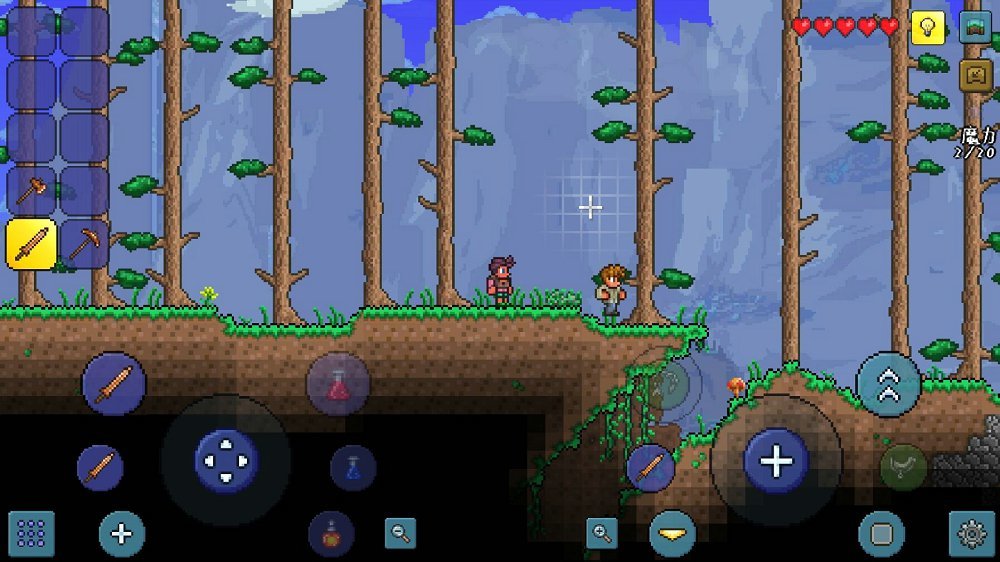Tap the square button beside settings
The image size is (1000, 562).
pos(881,534)
